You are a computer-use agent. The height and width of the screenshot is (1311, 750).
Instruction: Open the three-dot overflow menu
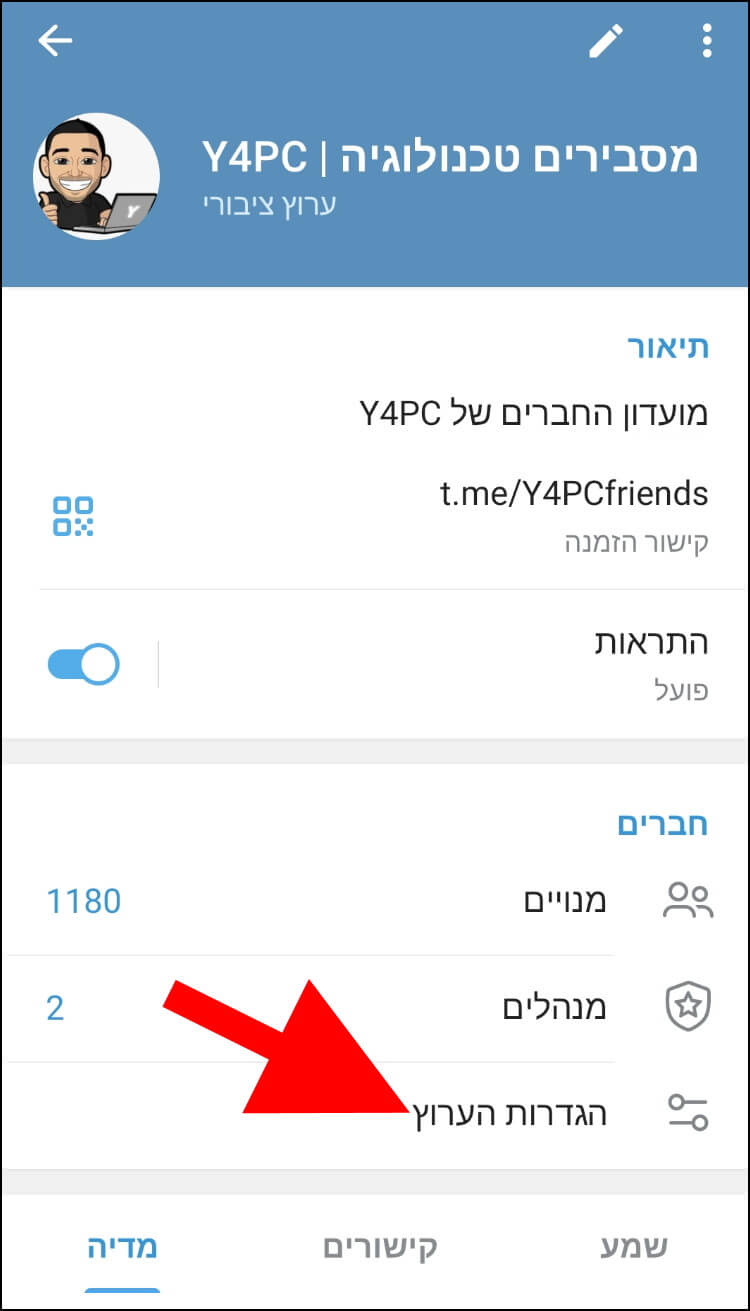707,41
